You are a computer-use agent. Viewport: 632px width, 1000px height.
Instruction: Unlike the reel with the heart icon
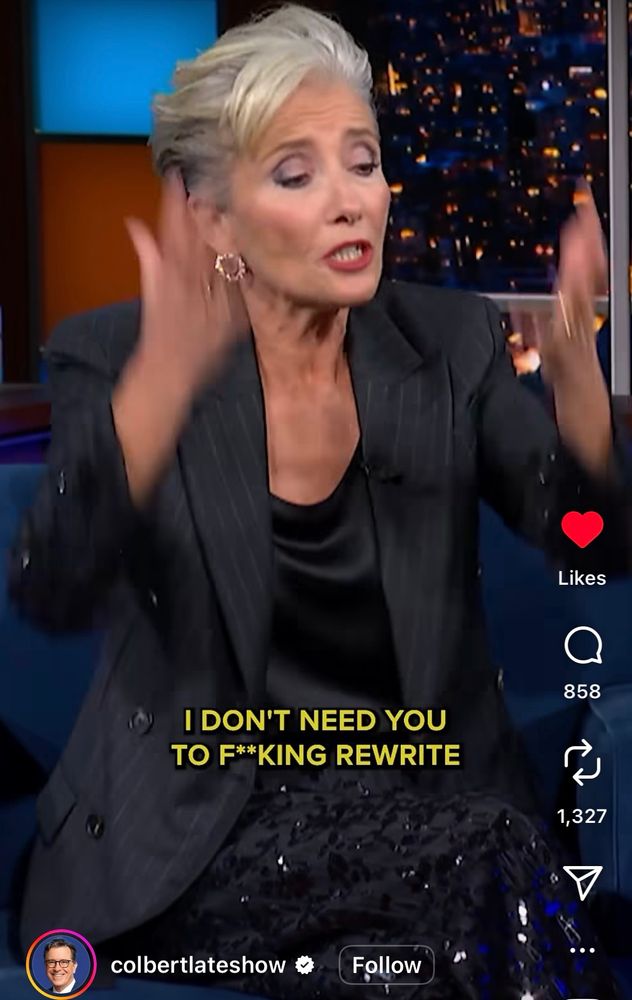tap(582, 529)
